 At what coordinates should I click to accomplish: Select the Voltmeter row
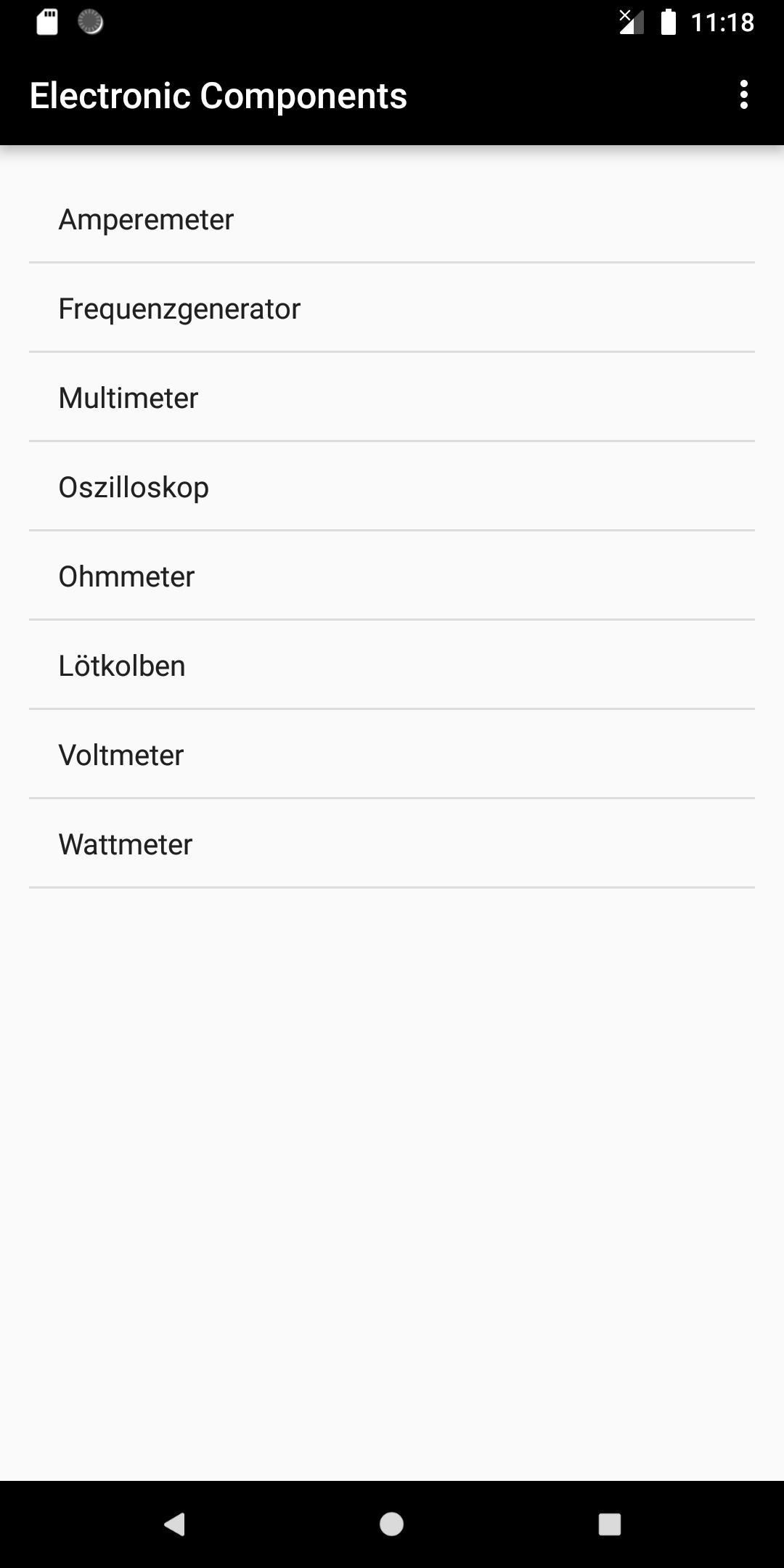pos(392,754)
